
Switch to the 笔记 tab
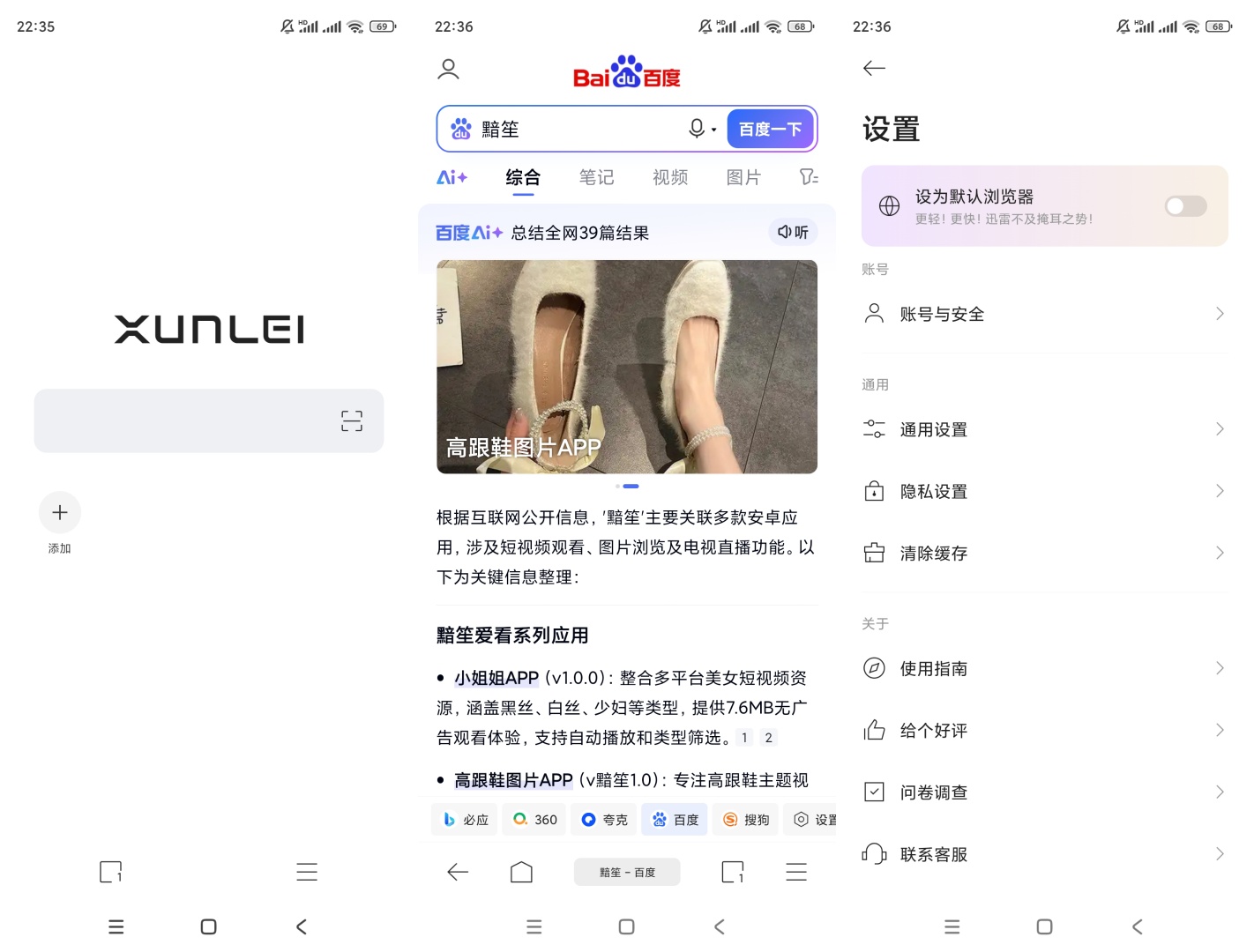pos(596,177)
